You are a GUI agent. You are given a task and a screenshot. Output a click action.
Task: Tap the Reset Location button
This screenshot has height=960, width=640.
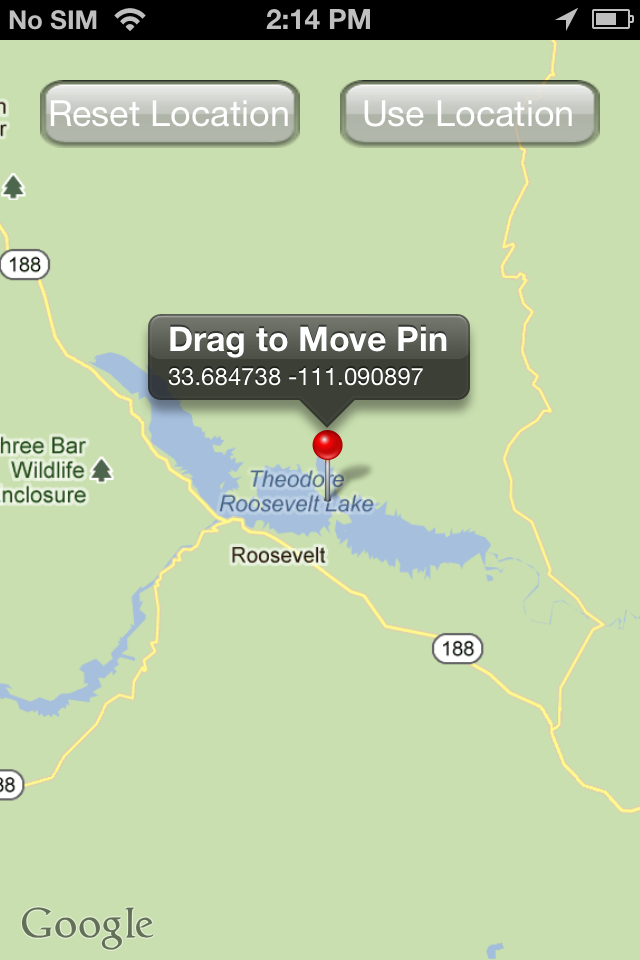(x=169, y=114)
